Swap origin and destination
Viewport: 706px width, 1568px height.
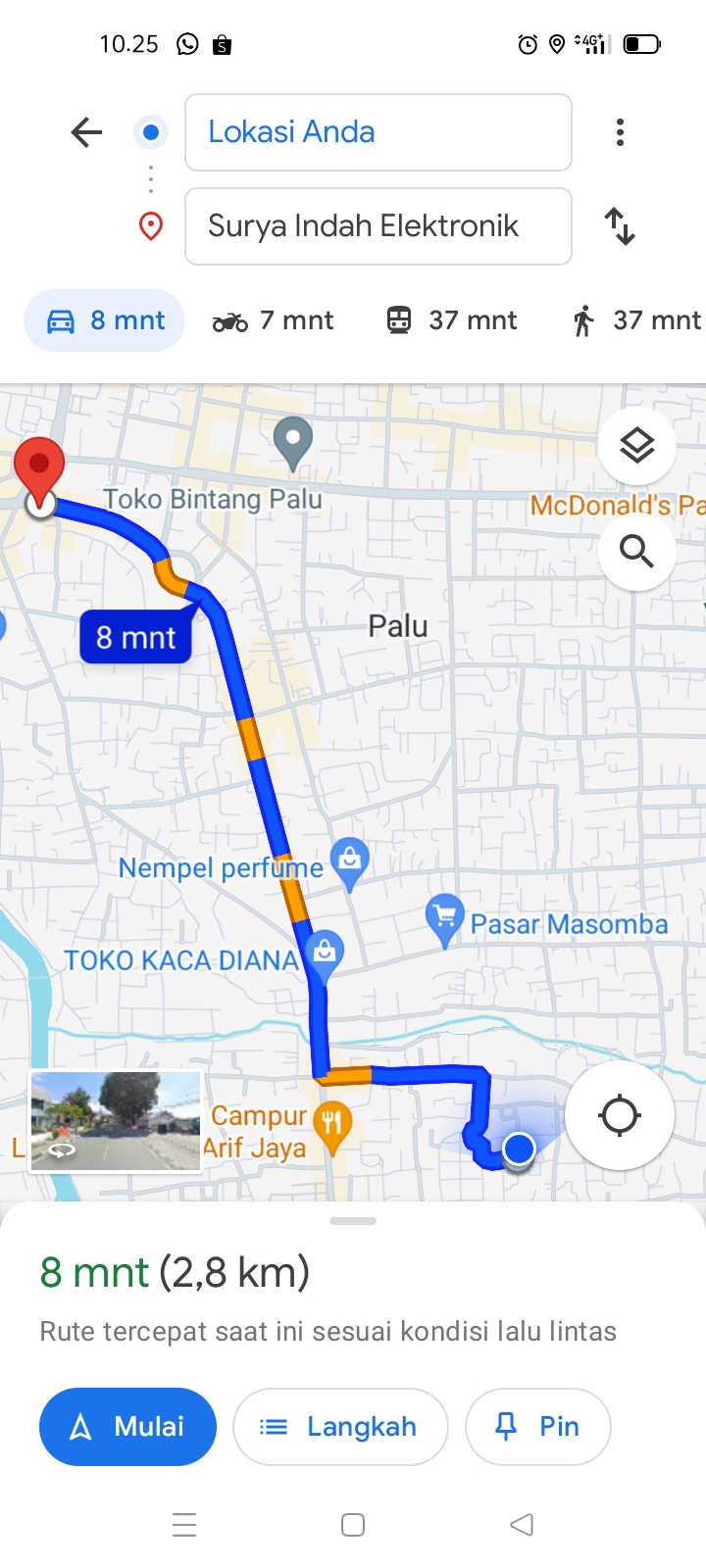tap(620, 226)
